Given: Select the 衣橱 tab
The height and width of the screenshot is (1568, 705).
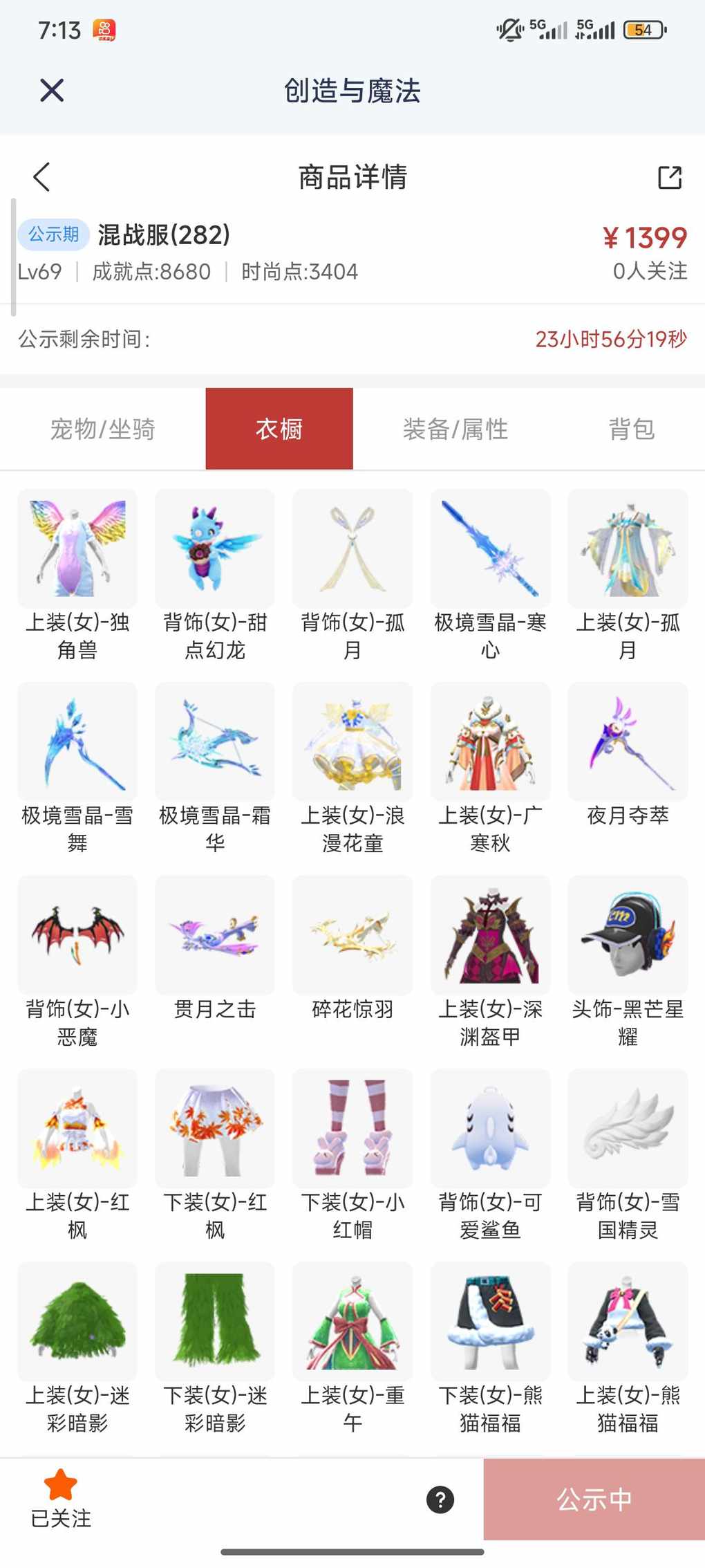Looking at the screenshot, I should [279, 429].
